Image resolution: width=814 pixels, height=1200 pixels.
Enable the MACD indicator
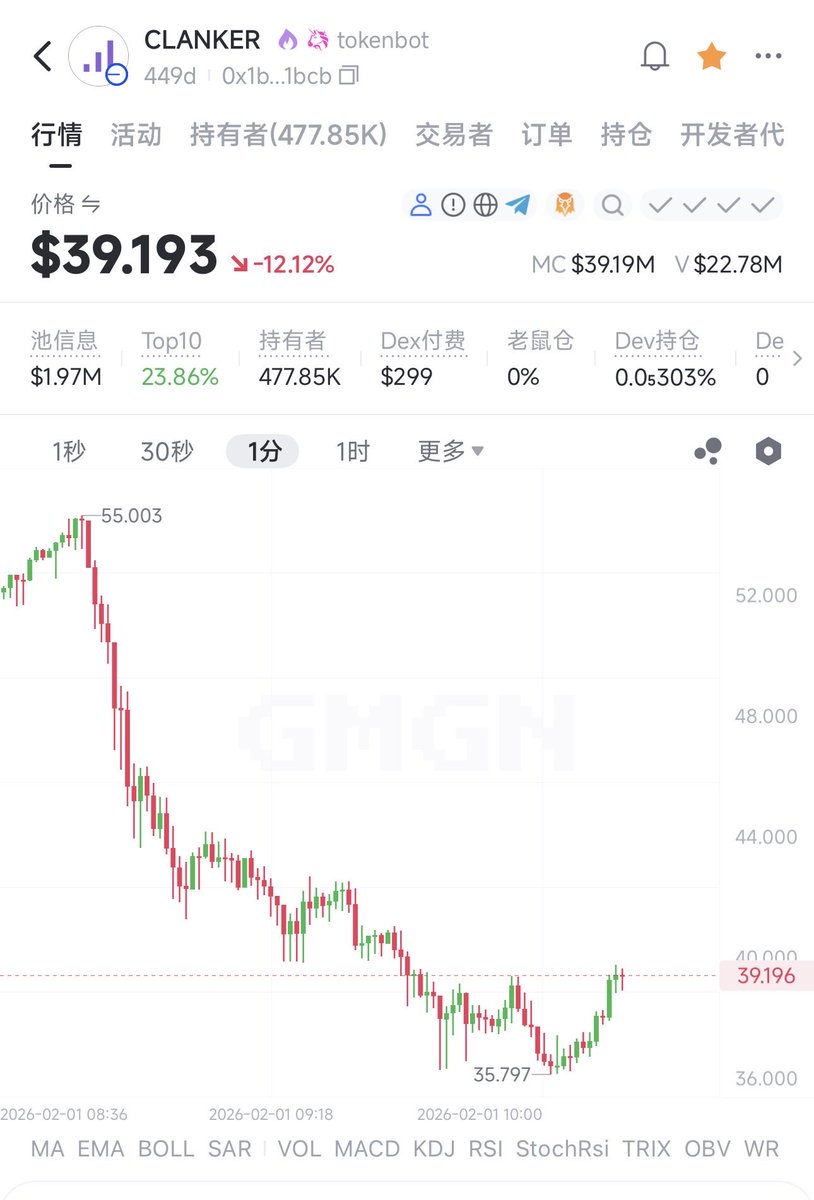tap(367, 1149)
